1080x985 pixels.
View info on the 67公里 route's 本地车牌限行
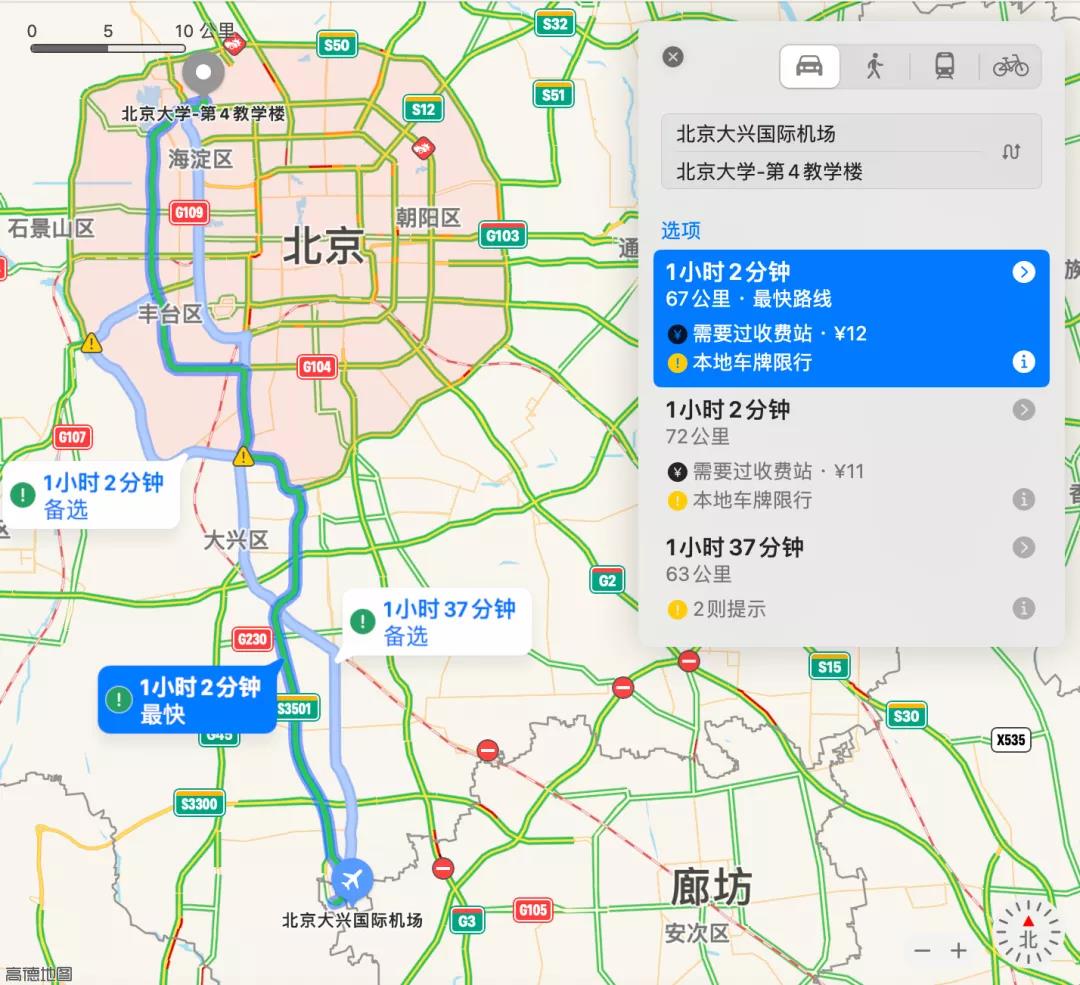tap(1023, 362)
